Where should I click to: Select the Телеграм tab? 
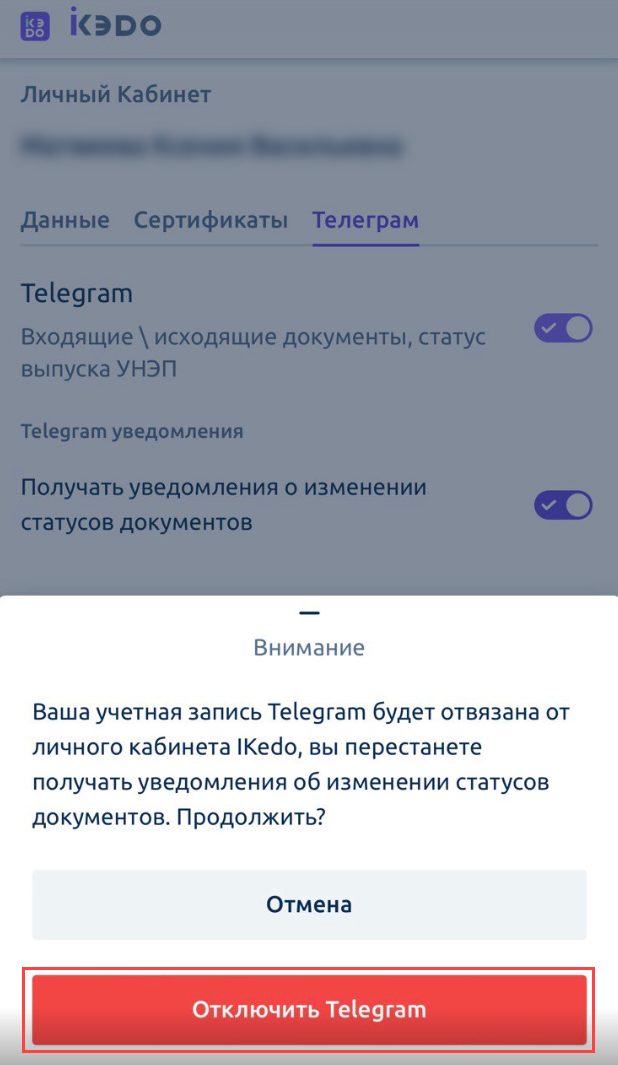(365, 220)
